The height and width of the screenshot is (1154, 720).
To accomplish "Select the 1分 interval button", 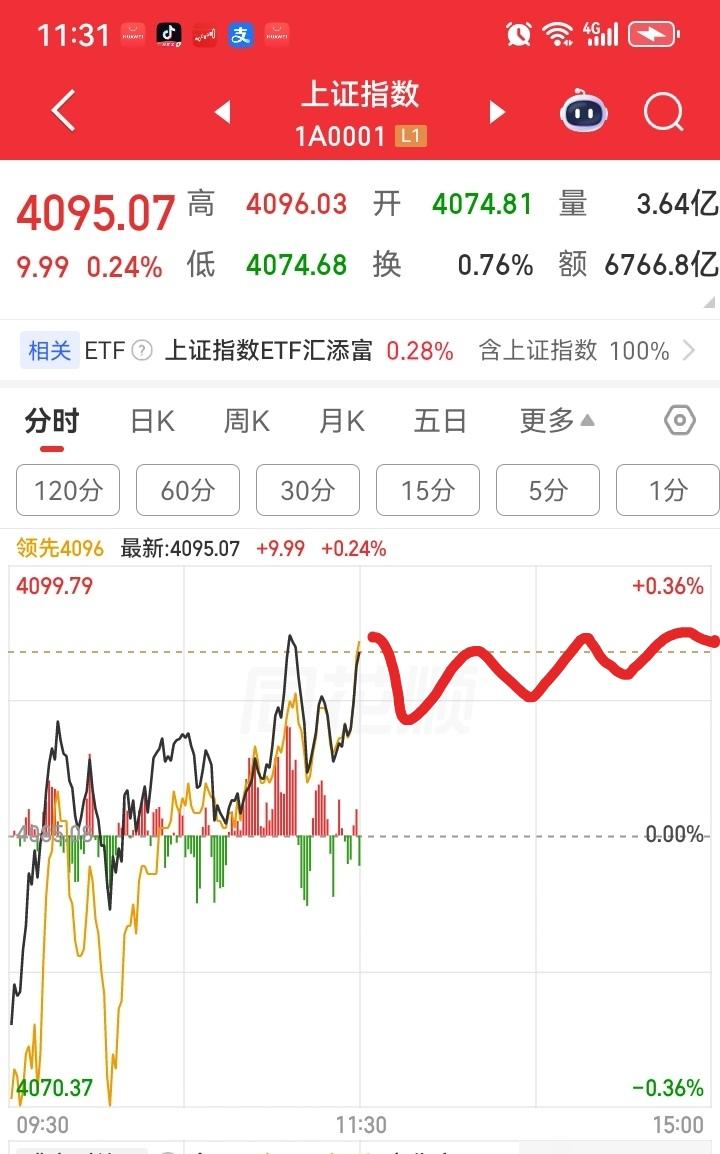I will 667,490.
